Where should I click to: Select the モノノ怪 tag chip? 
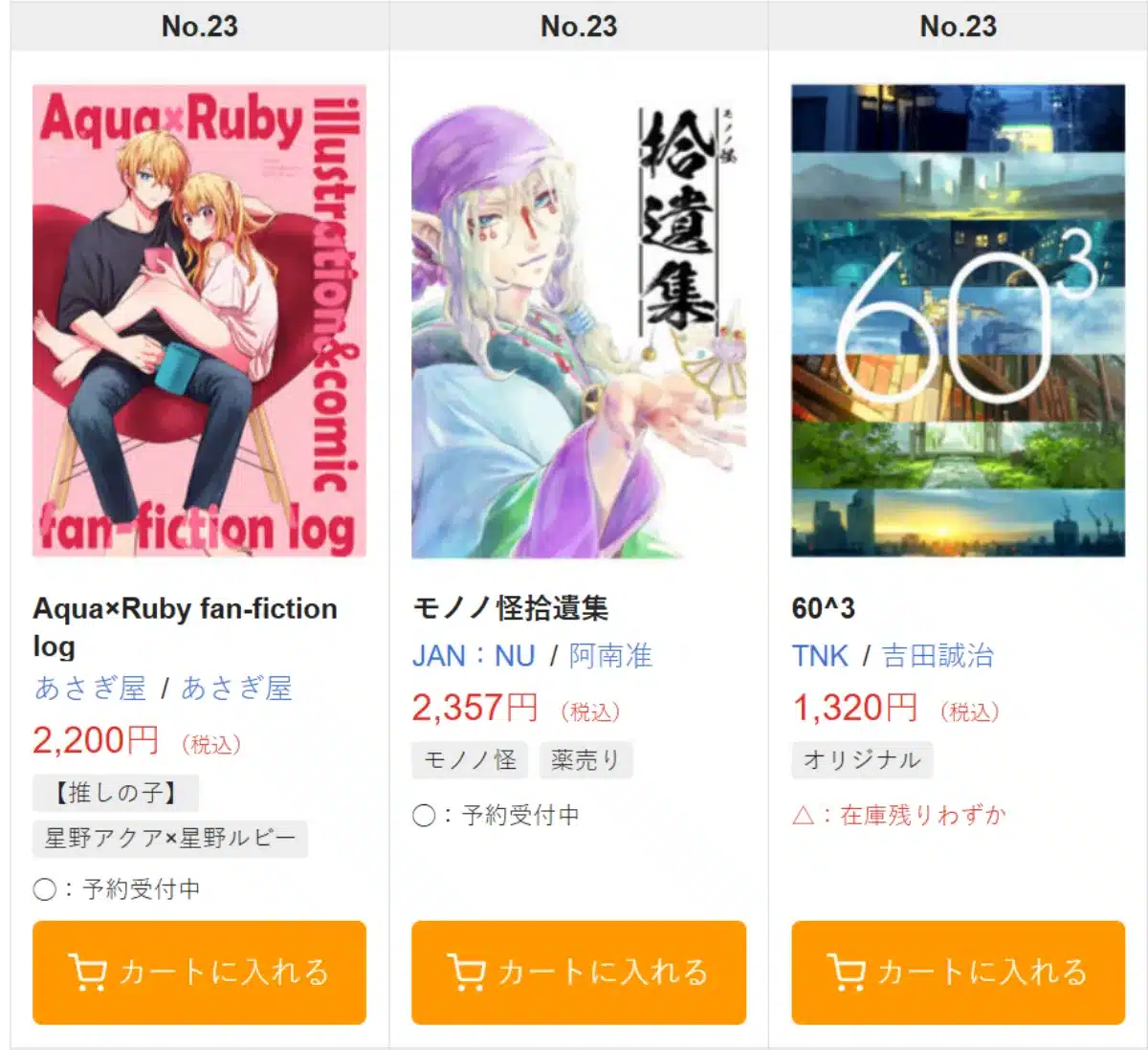click(x=471, y=760)
